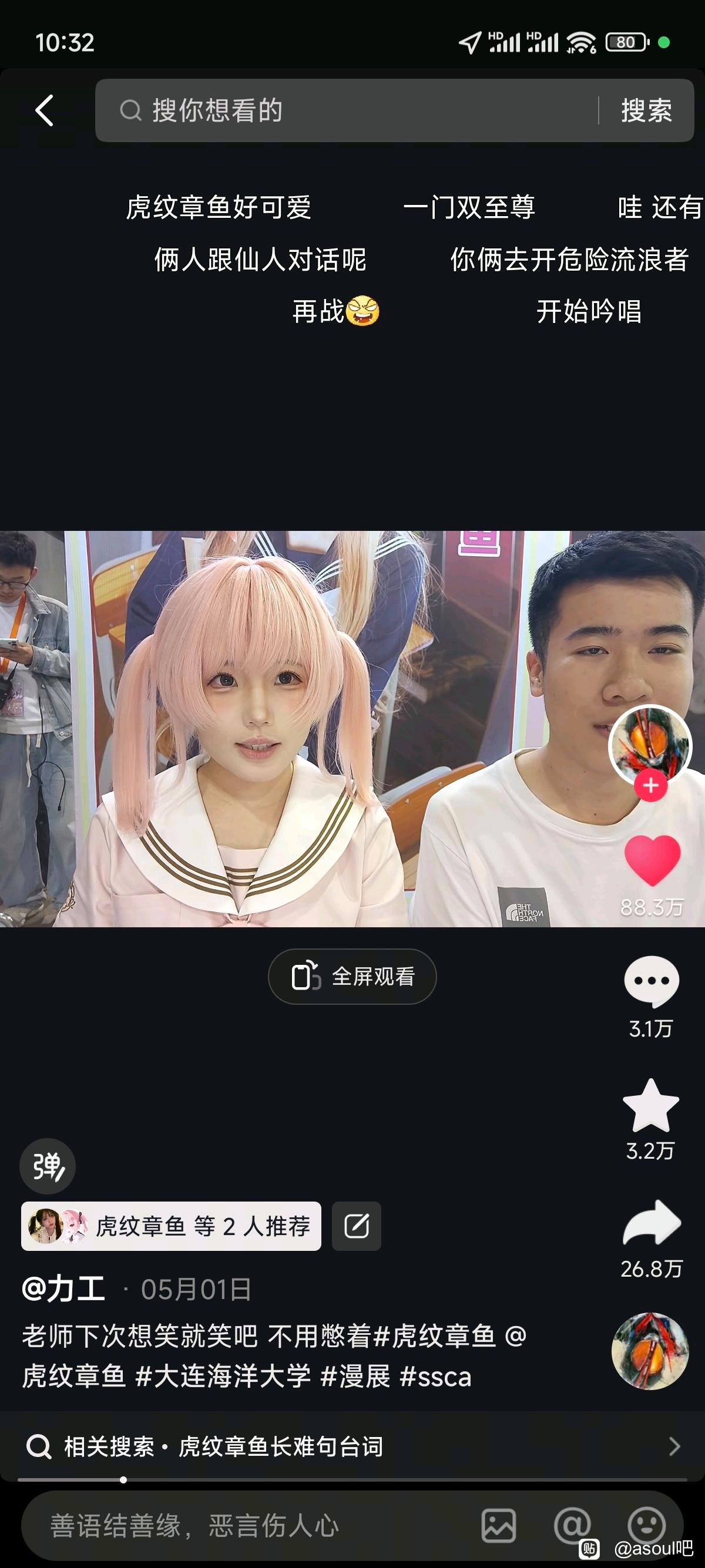Viewport: 705px width, 1568px height.
Task: Open the #大连海洋大学 hashtag
Action: (223, 1377)
